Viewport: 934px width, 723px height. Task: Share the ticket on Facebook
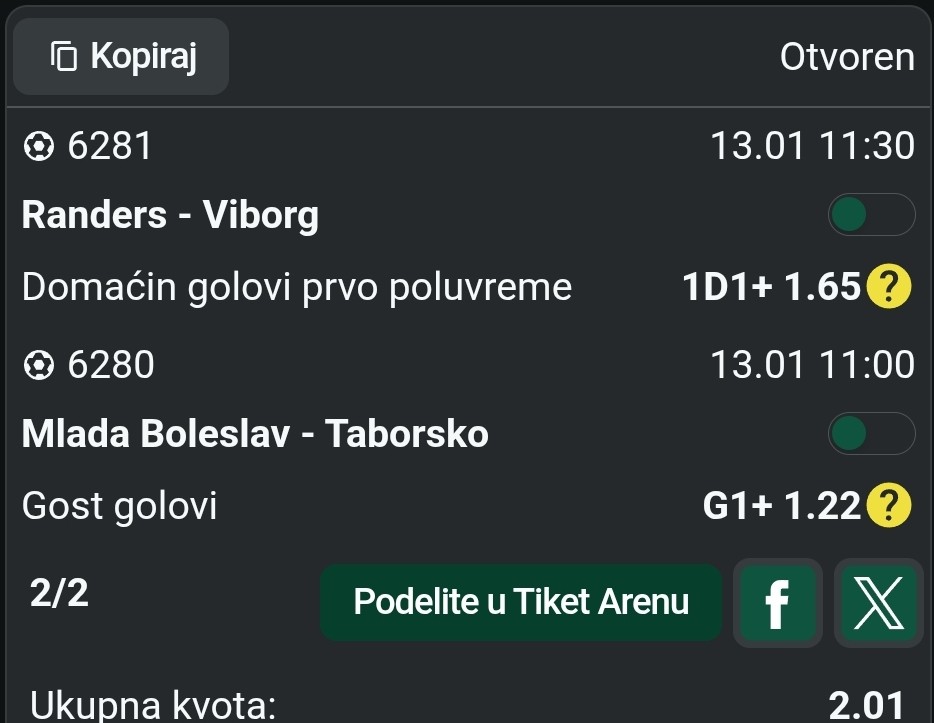coord(777,603)
